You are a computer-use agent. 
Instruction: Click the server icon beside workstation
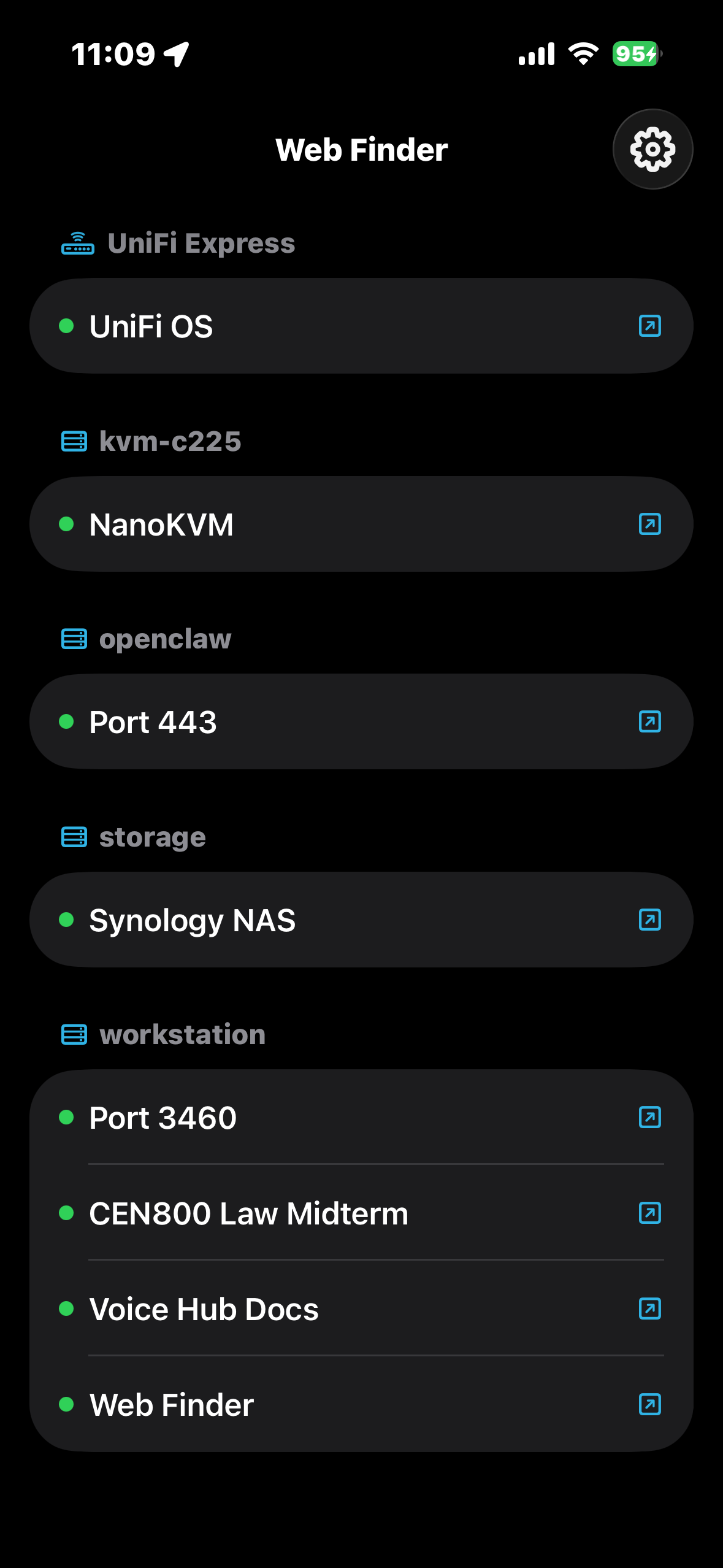74,1034
